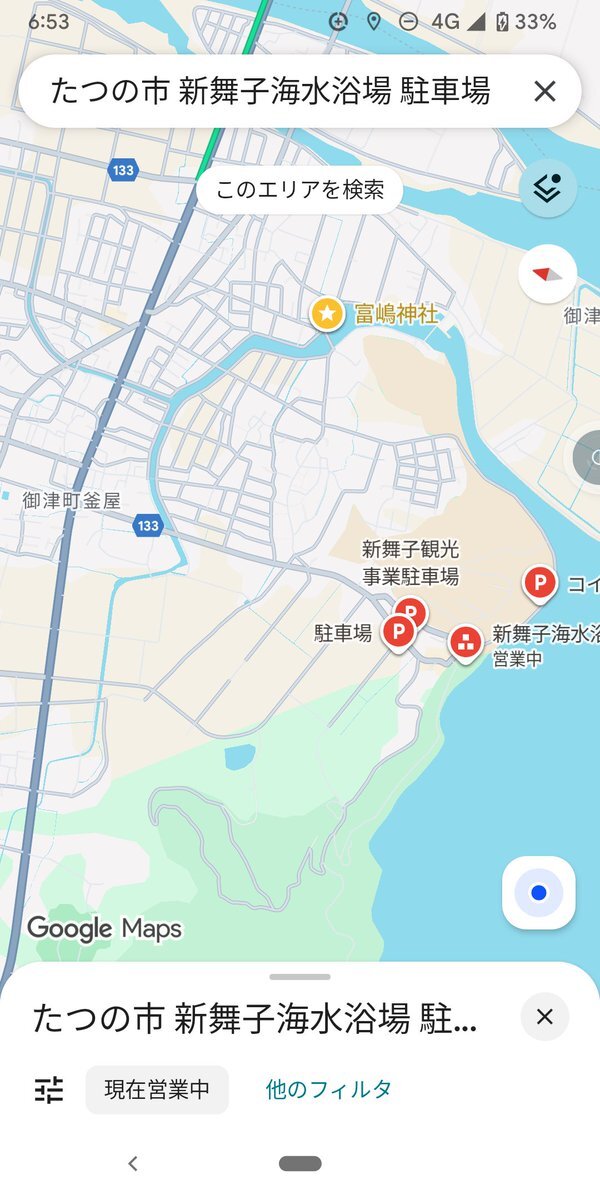Select the 新舞子観光事業駐車場 parking pin

pyautogui.click(x=411, y=612)
